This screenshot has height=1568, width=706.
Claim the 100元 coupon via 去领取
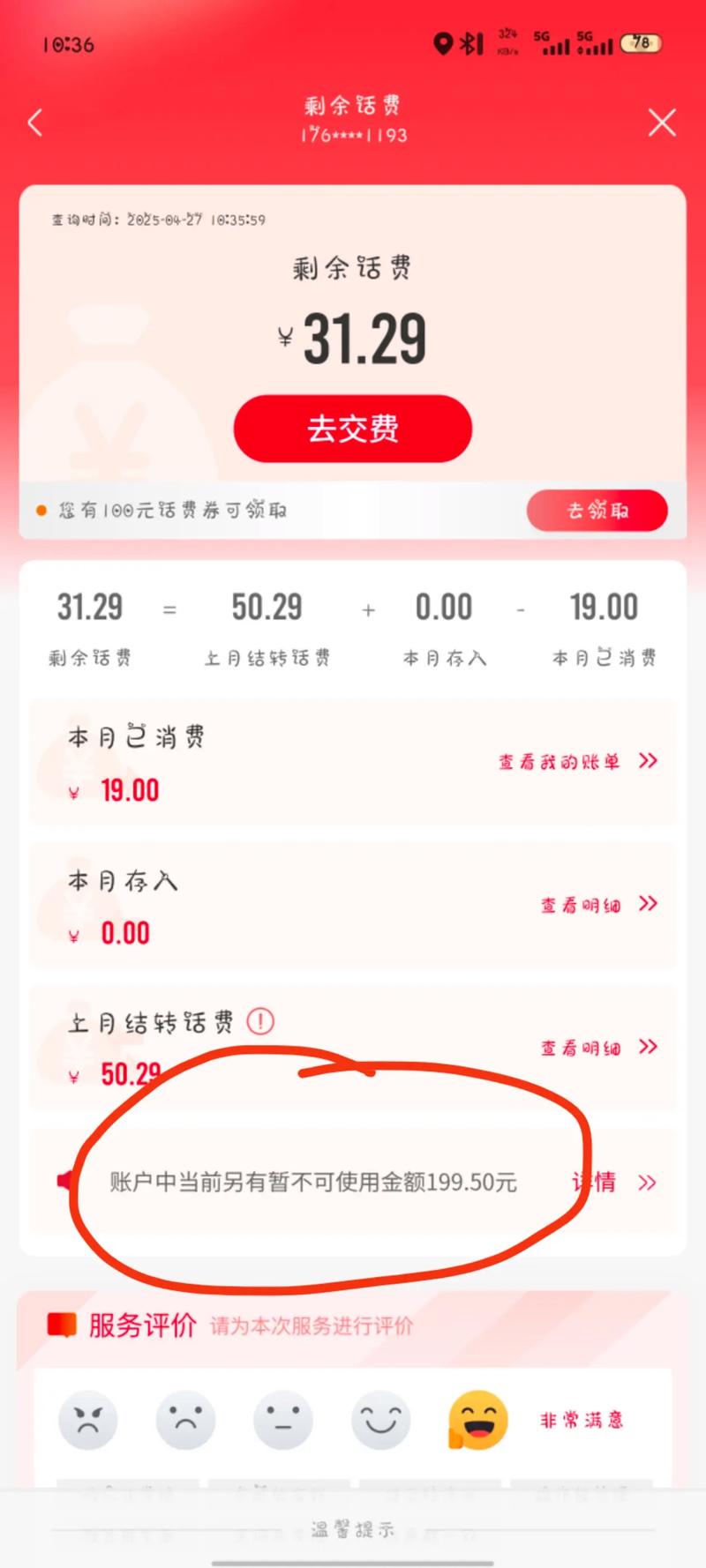(x=597, y=510)
